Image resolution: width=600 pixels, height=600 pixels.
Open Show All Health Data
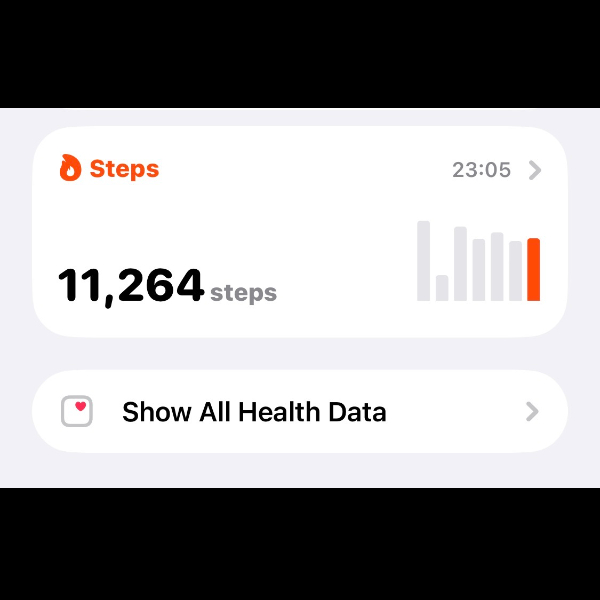[x=300, y=411]
